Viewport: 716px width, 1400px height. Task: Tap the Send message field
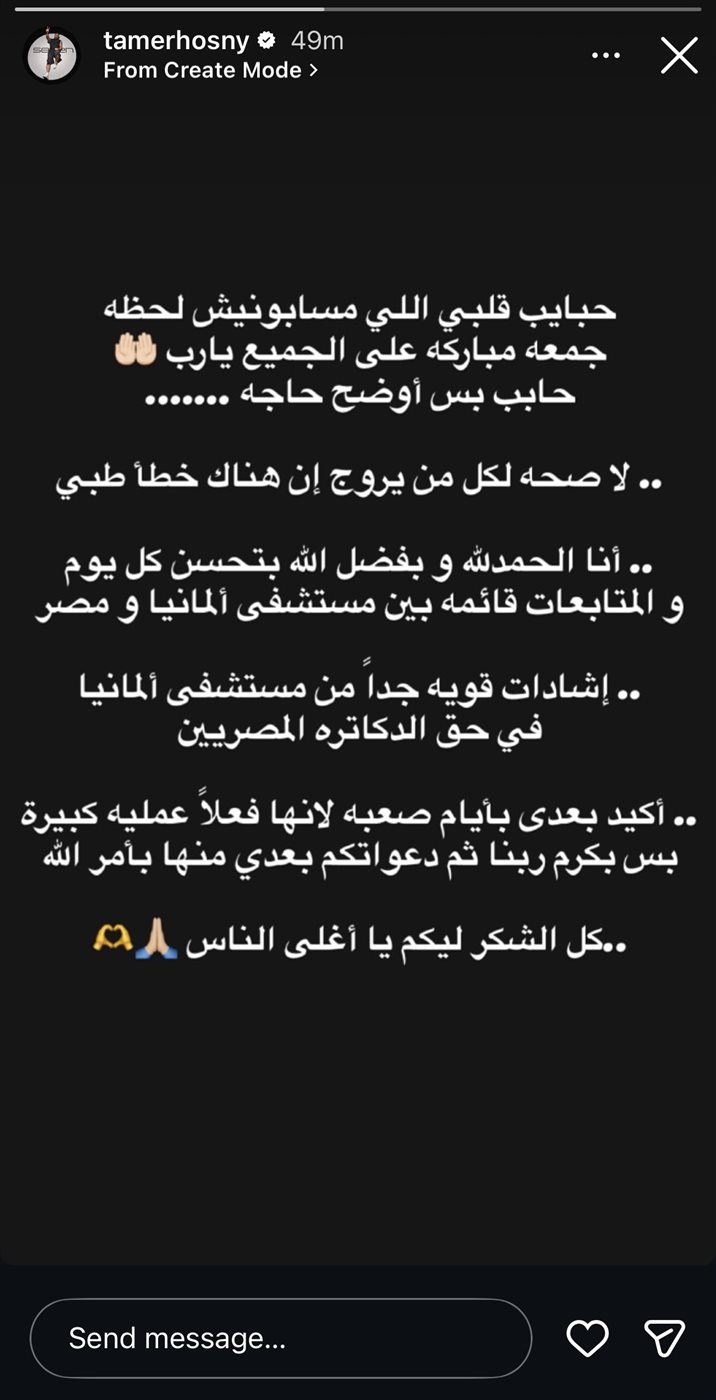click(x=280, y=1338)
